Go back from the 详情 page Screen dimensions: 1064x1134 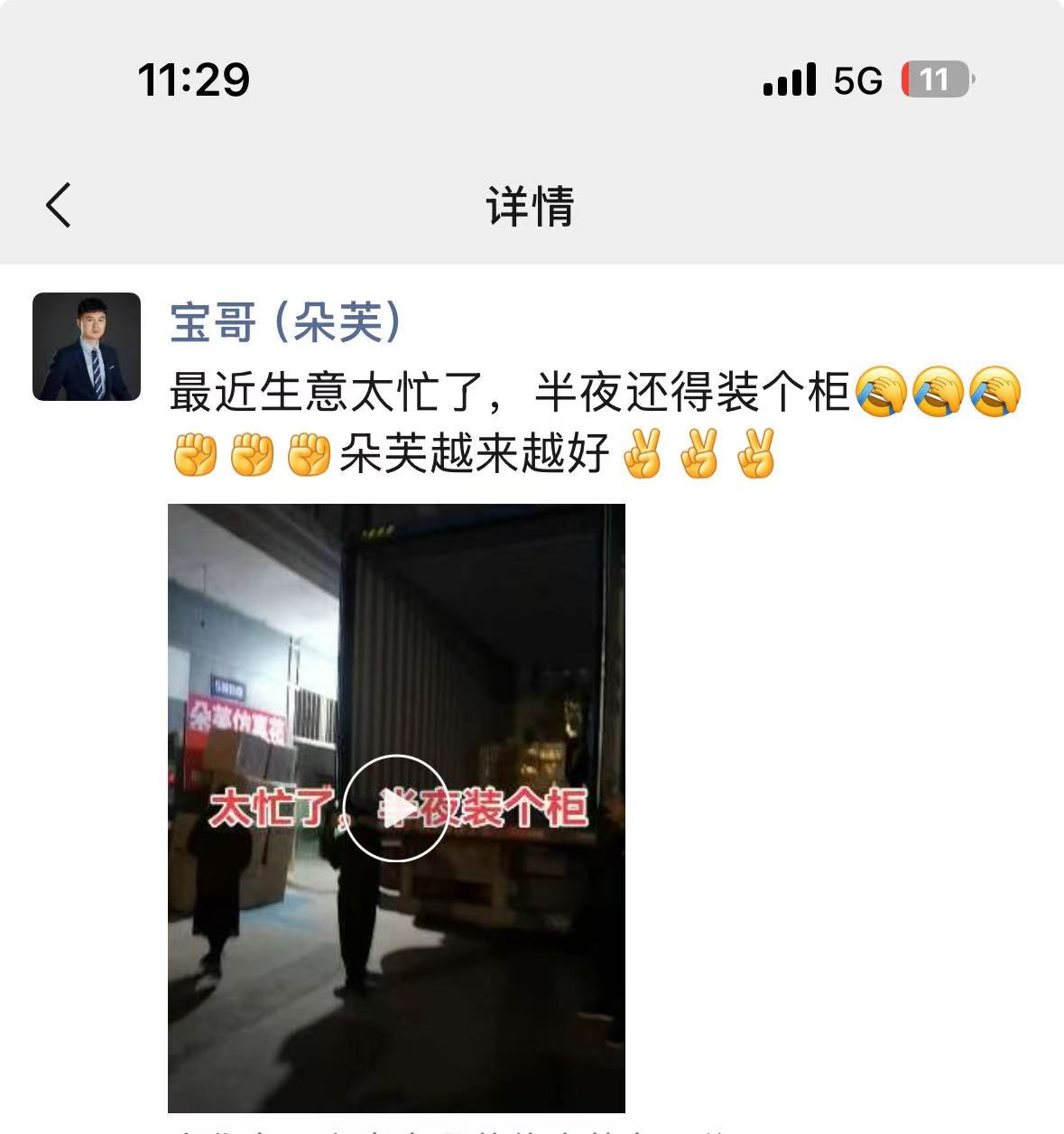point(59,205)
